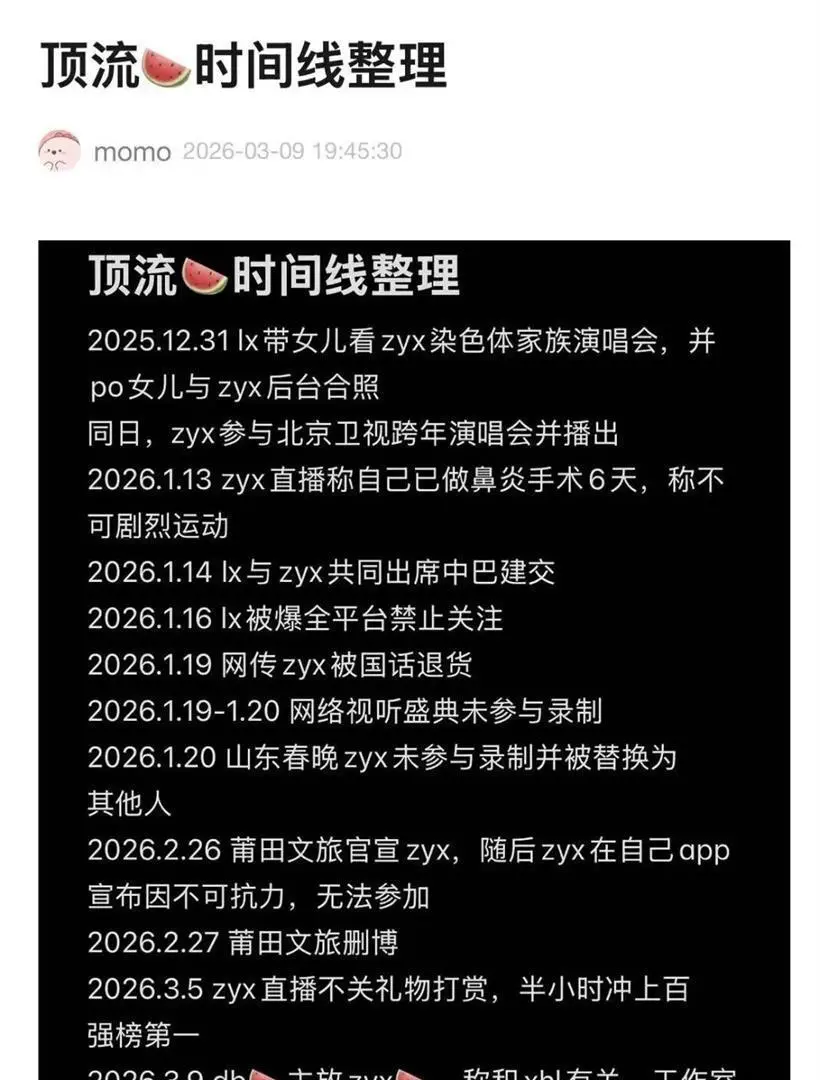The image size is (820, 1080).
Task: Open momo's profile via the avatar
Action: tap(59, 151)
